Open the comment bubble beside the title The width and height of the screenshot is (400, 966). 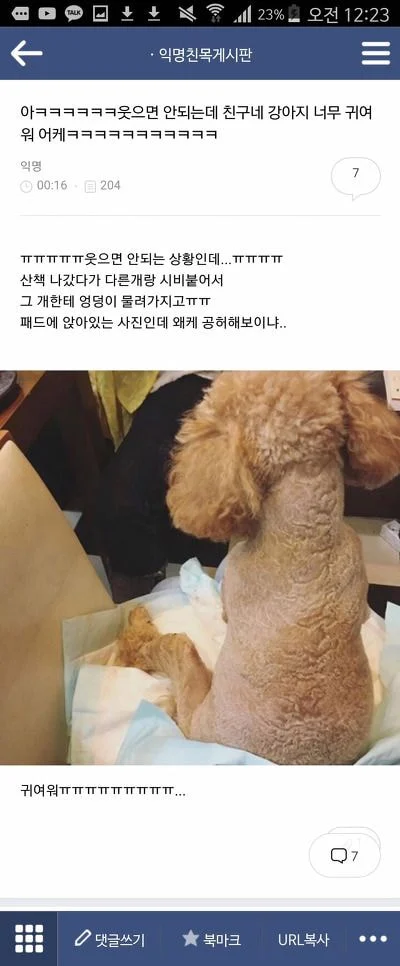[x=356, y=177]
